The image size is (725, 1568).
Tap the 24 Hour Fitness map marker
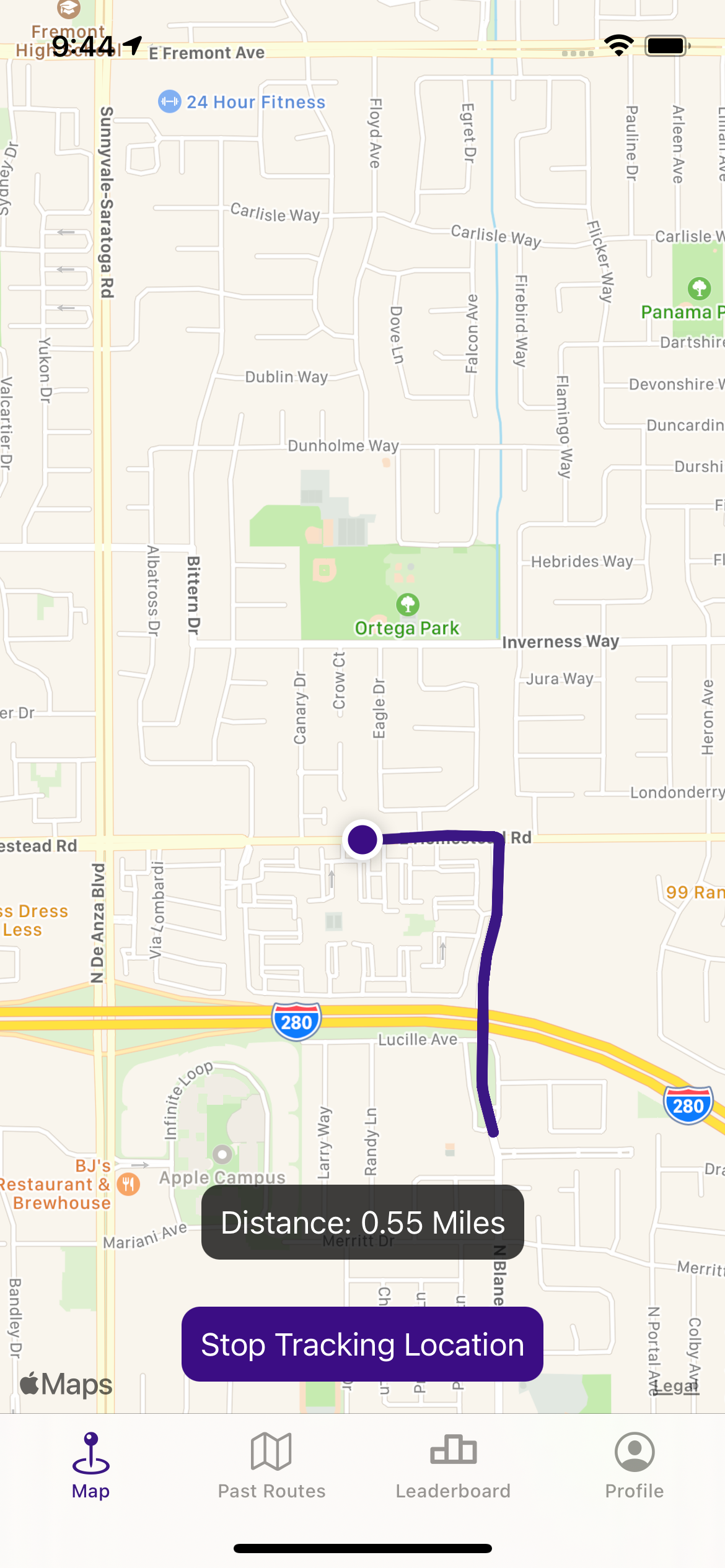tap(170, 102)
